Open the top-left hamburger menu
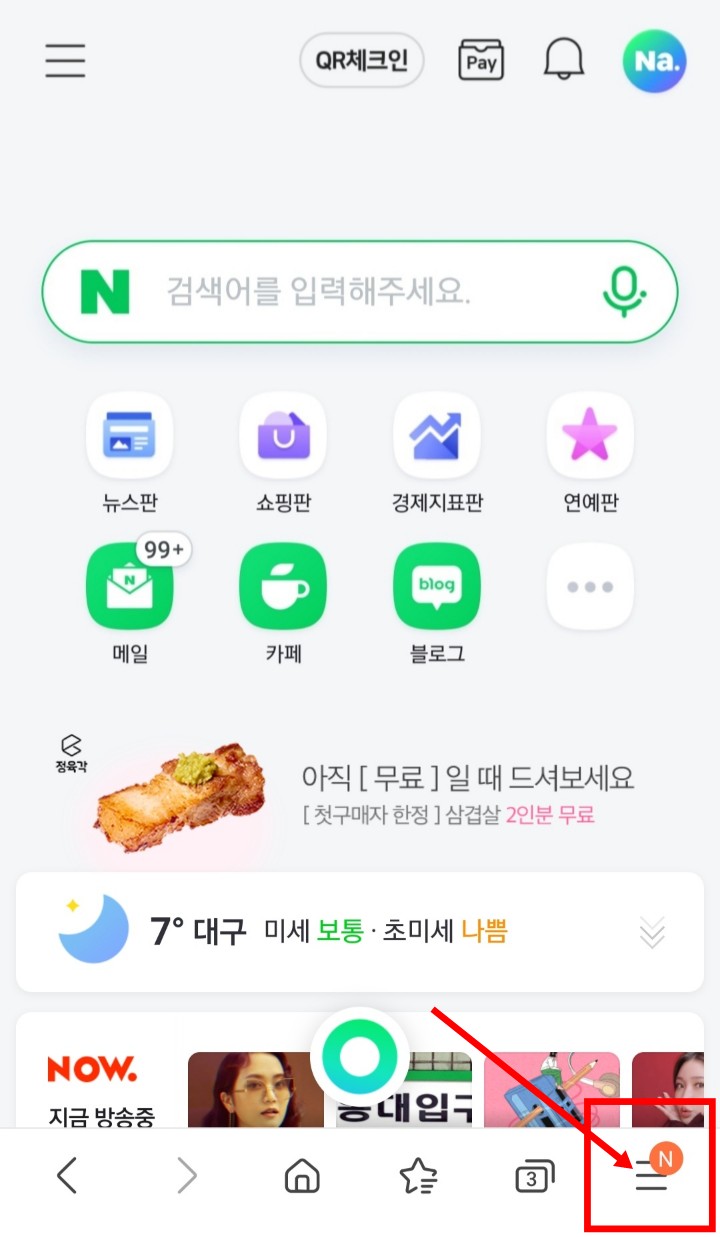This screenshot has height=1237, width=720. coord(64,60)
